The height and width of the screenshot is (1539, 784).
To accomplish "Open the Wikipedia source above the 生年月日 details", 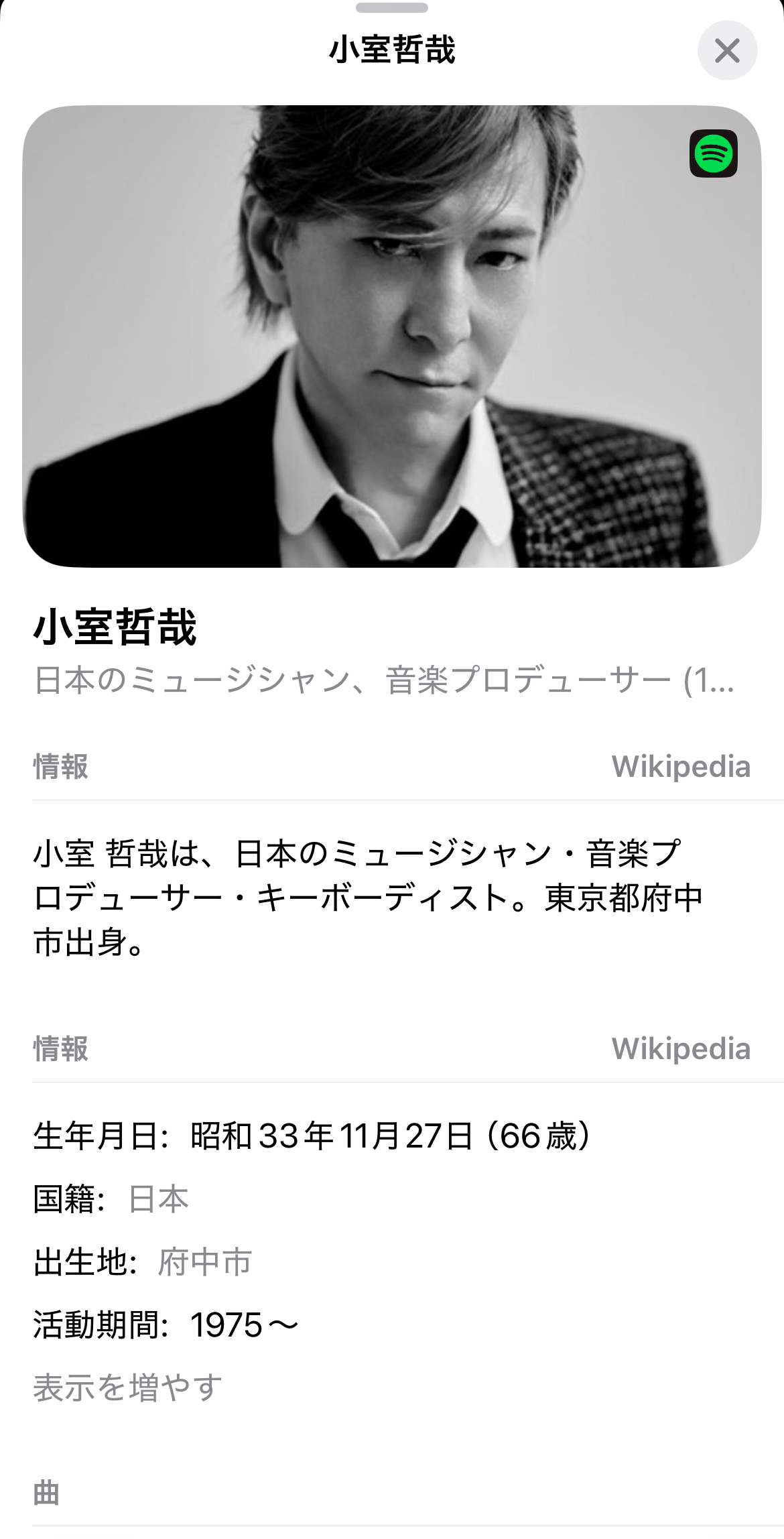I will click(x=680, y=1048).
